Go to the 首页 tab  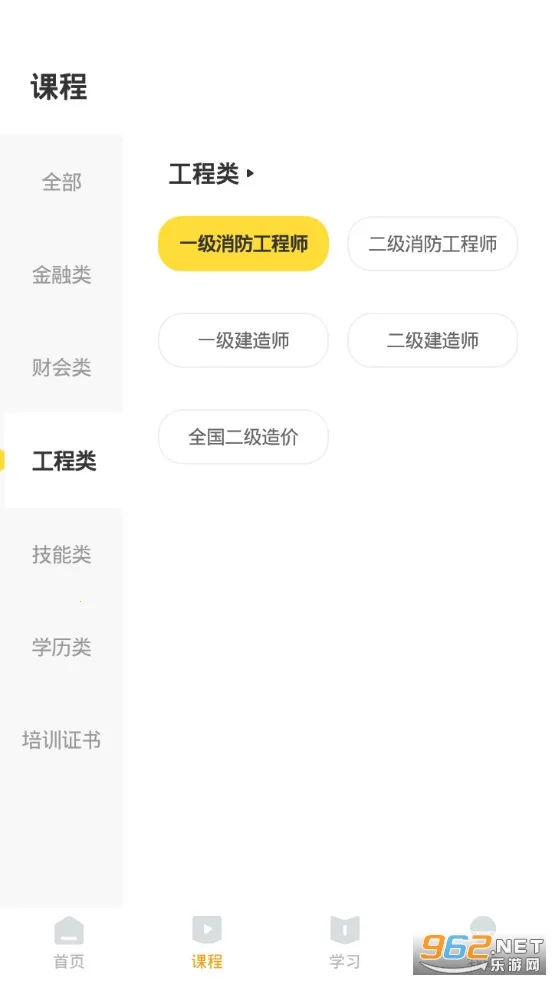click(69, 942)
